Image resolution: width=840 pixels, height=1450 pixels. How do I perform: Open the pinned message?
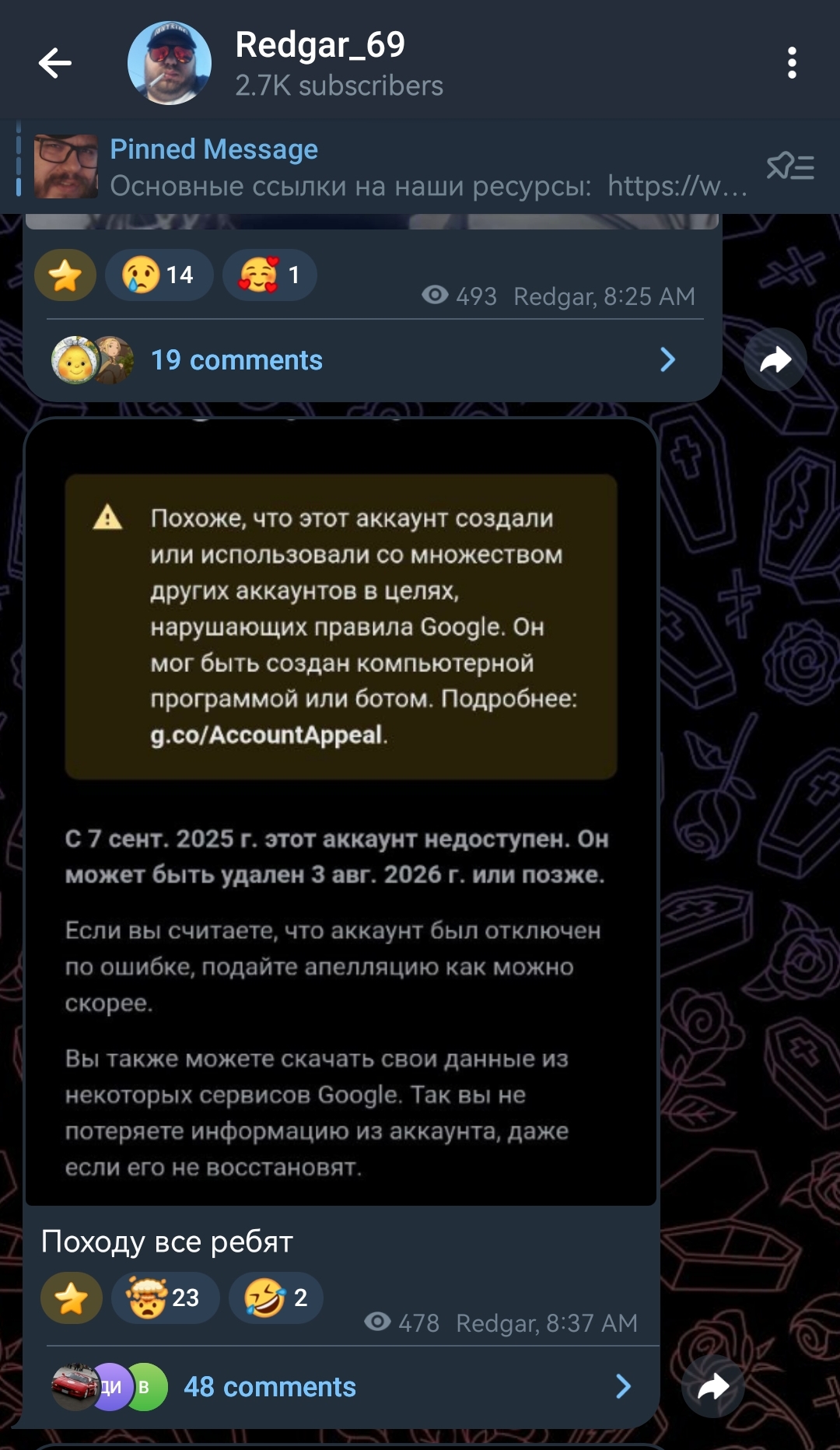[389, 166]
